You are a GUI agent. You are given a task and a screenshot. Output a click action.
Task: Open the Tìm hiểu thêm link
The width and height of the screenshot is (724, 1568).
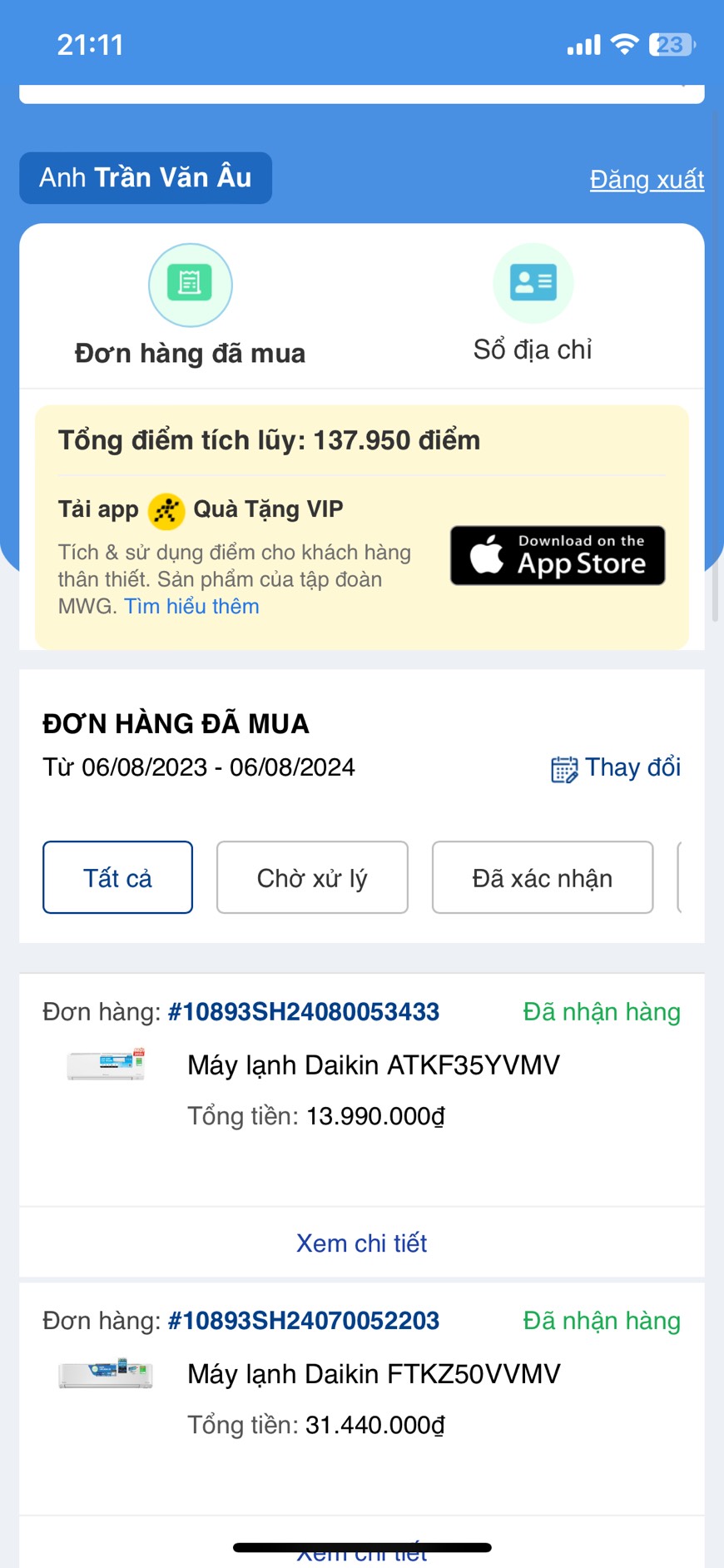point(191,606)
